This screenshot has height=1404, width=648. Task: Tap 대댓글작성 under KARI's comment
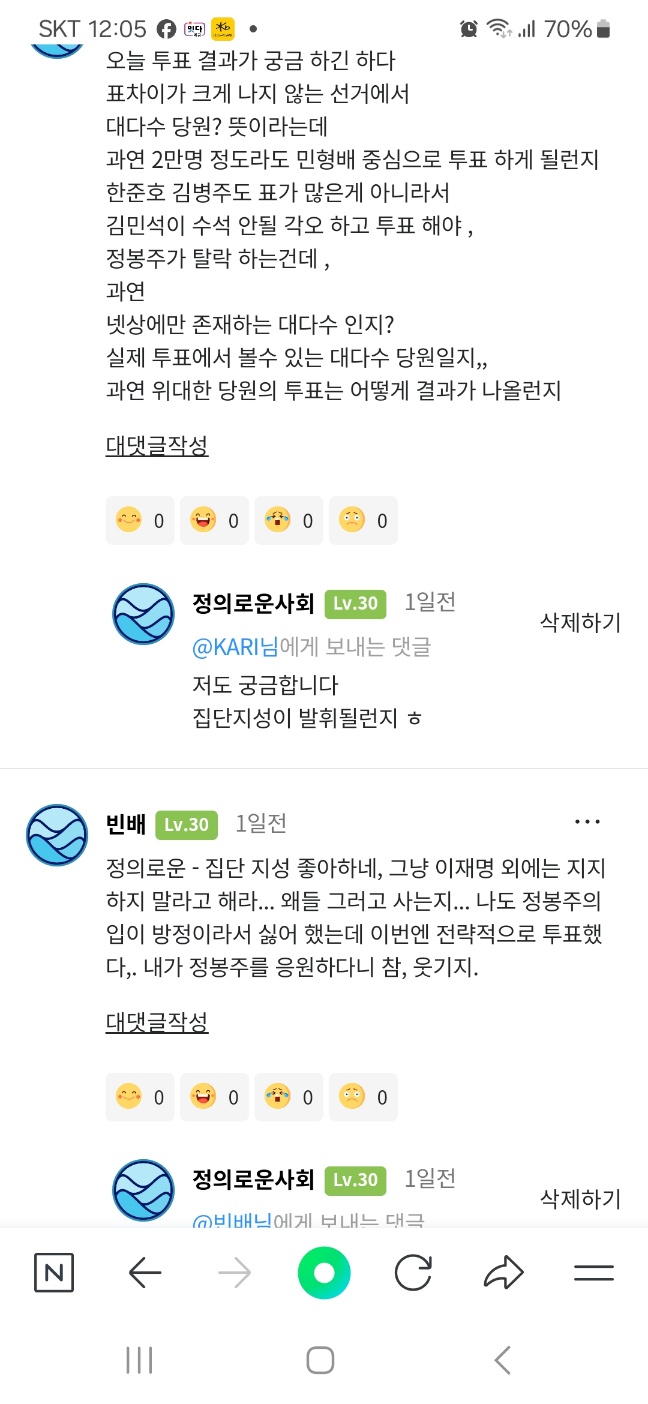coord(157,446)
